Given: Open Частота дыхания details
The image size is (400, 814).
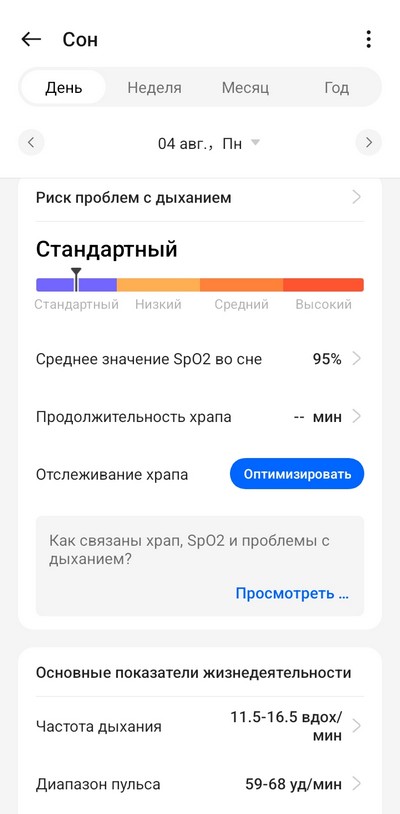Looking at the screenshot, I should point(200,726).
